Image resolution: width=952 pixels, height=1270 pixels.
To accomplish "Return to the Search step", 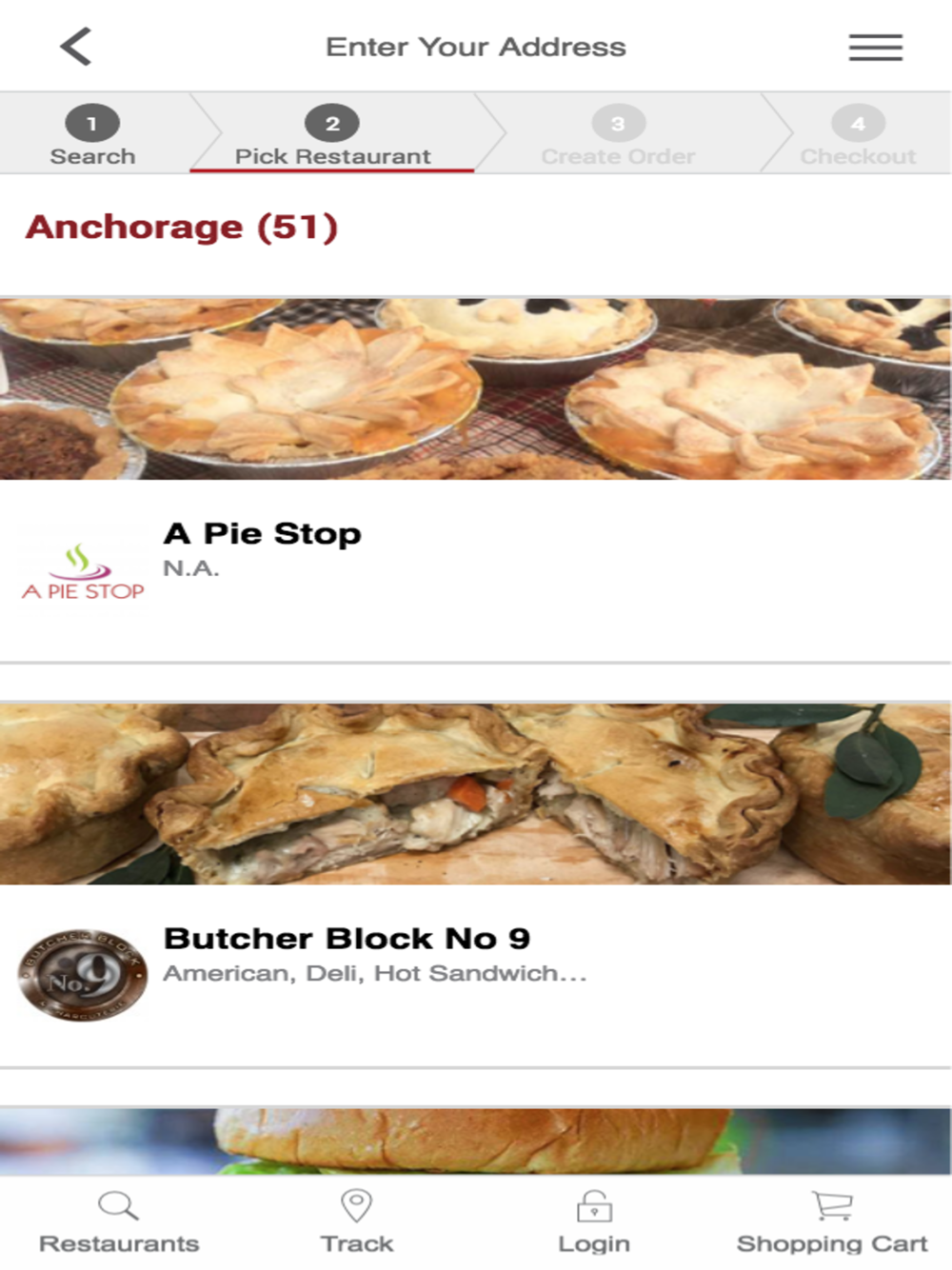I will click(92, 134).
